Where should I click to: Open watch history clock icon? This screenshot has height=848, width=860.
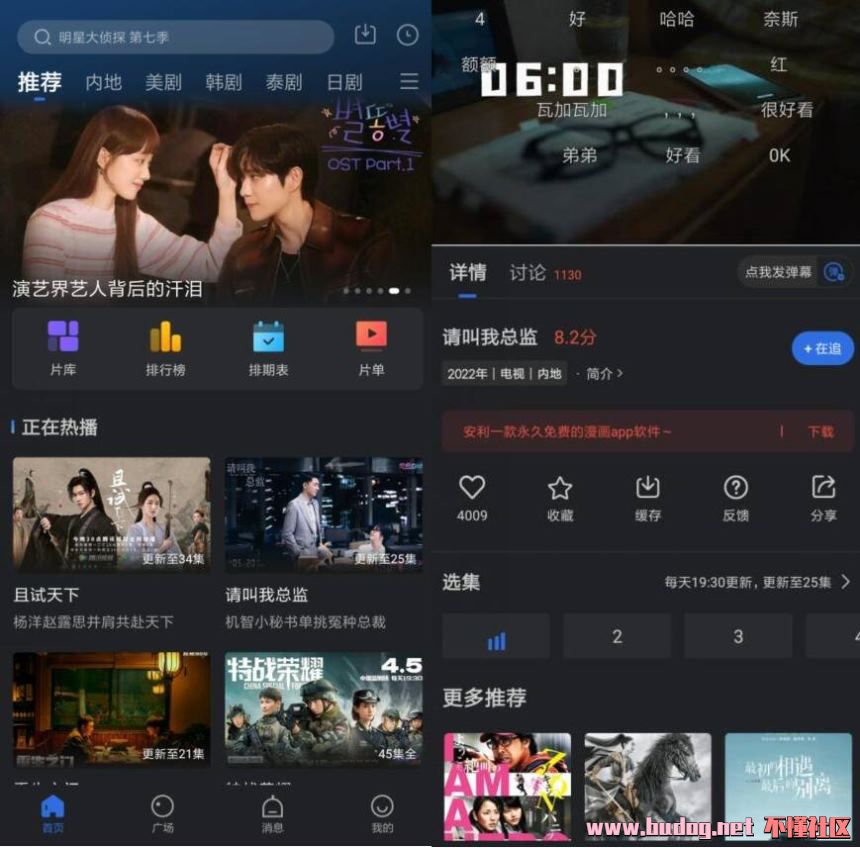(x=407, y=35)
